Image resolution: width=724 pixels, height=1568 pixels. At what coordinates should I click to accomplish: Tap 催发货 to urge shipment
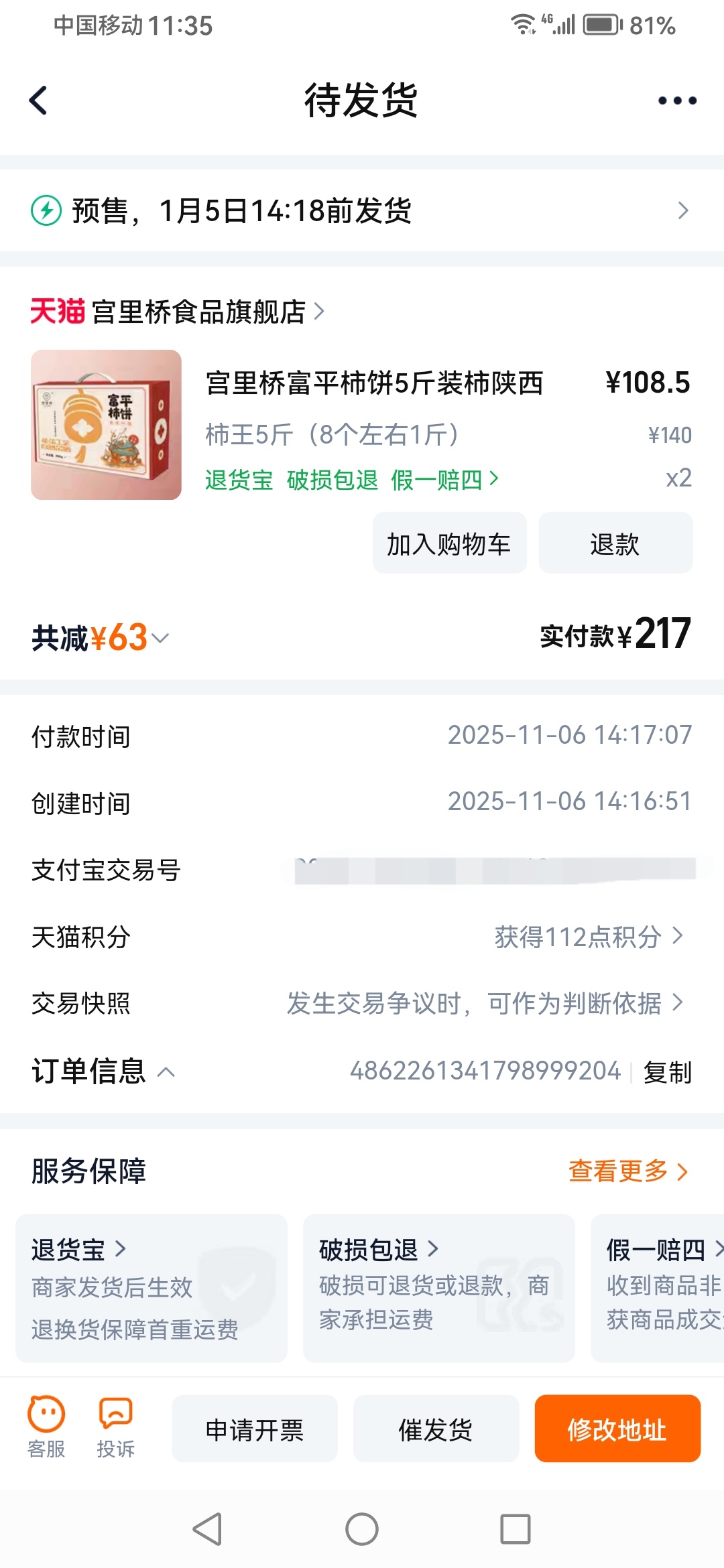click(436, 1429)
